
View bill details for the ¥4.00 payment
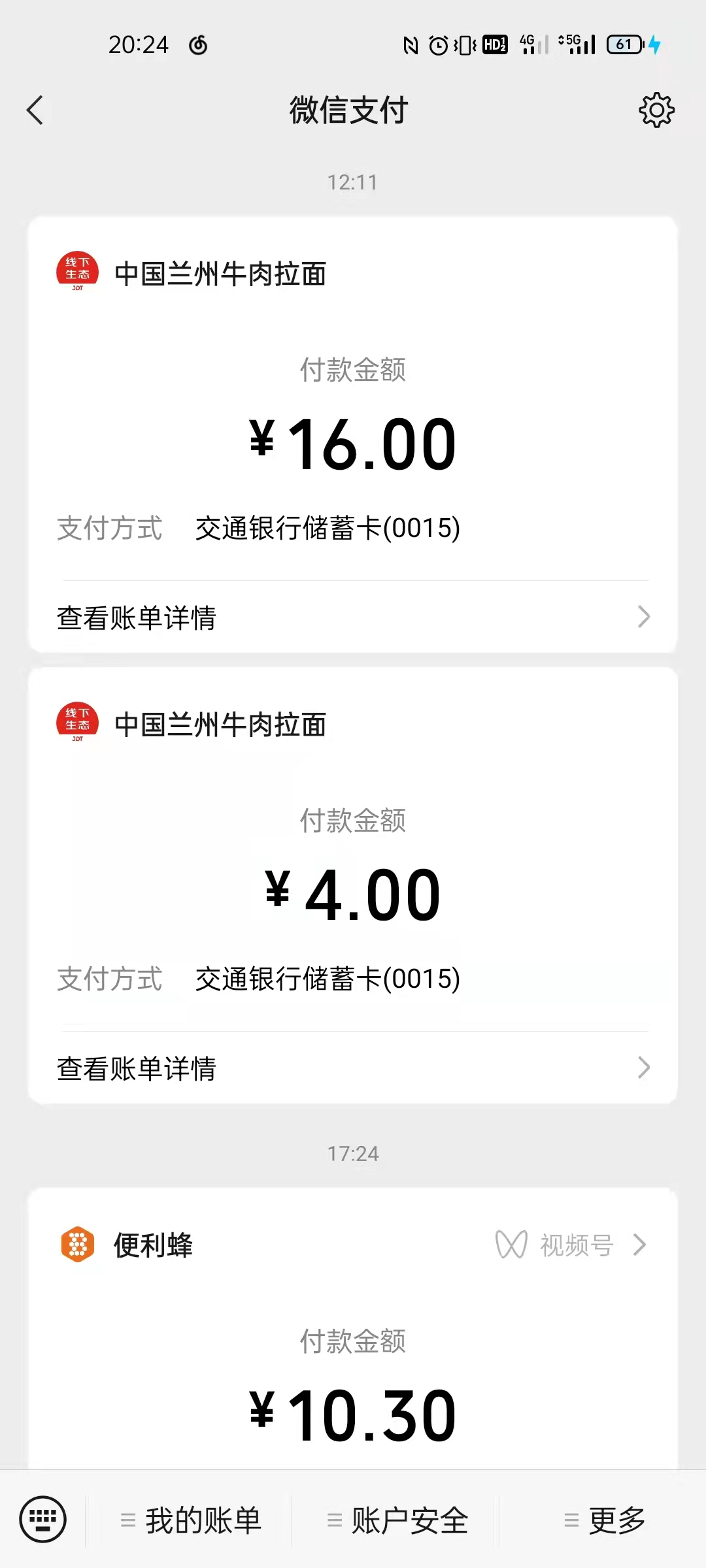(x=353, y=1068)
